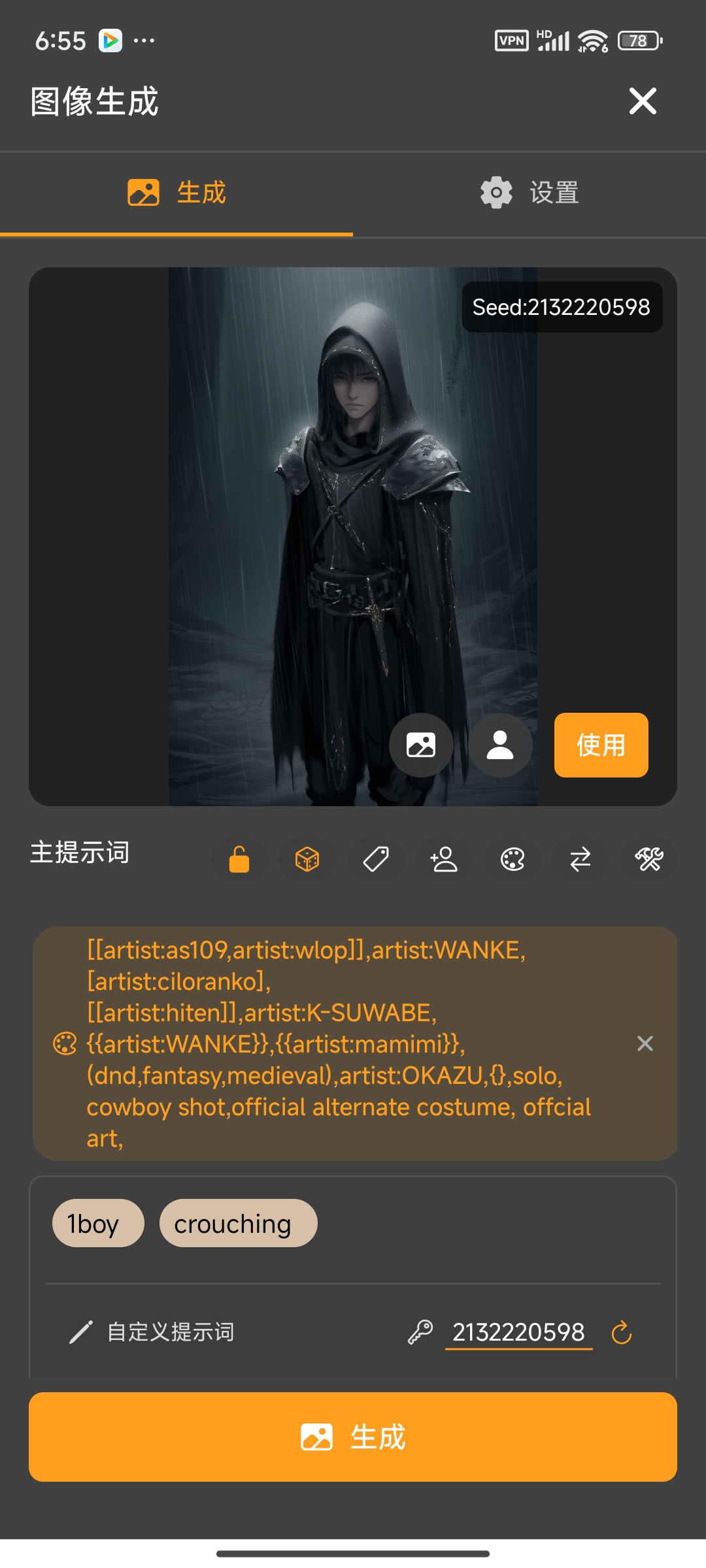Toggle the dice randomize icon
This screenshot has height=1568, width=706.
click(x=307, y=860)
